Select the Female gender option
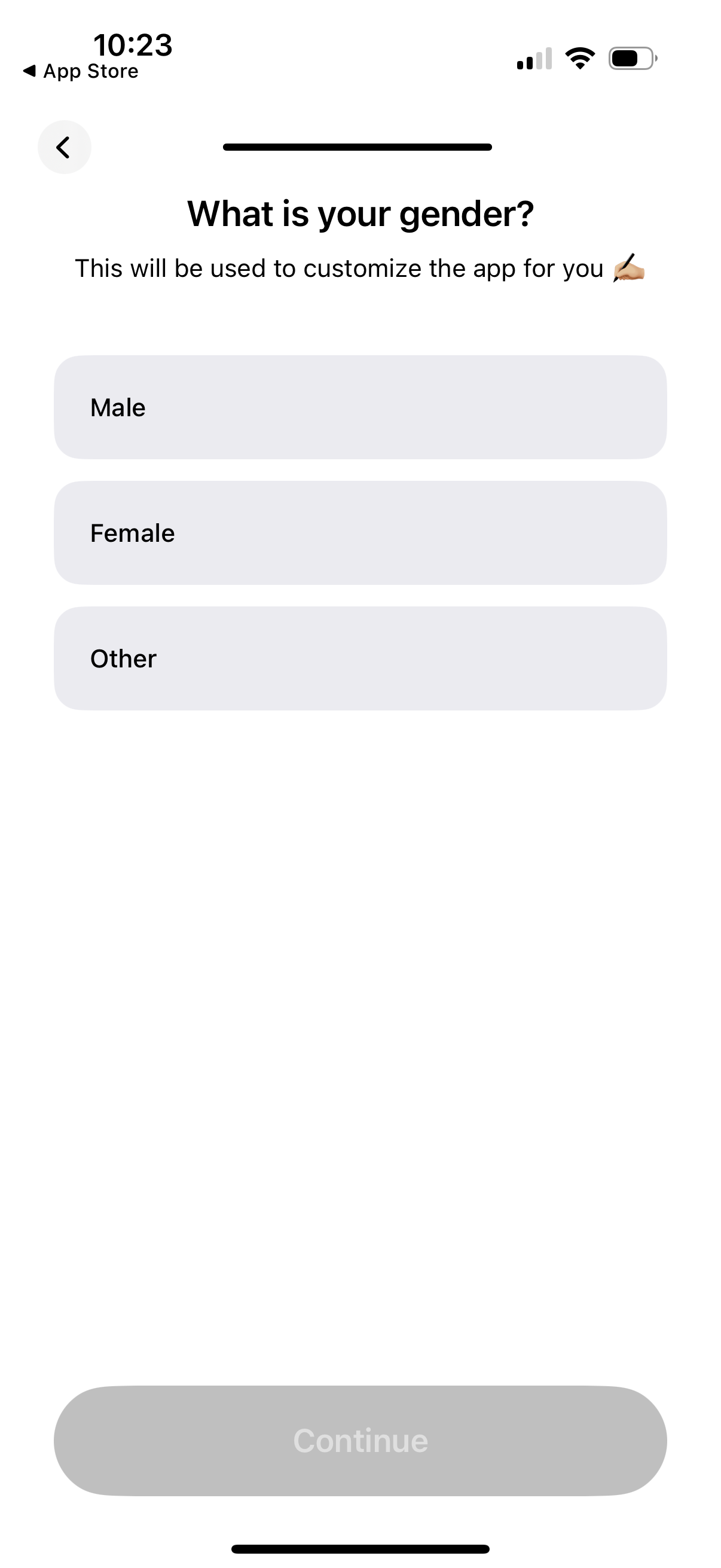Viewport: 721px width, 1568px height. (360, 532)
